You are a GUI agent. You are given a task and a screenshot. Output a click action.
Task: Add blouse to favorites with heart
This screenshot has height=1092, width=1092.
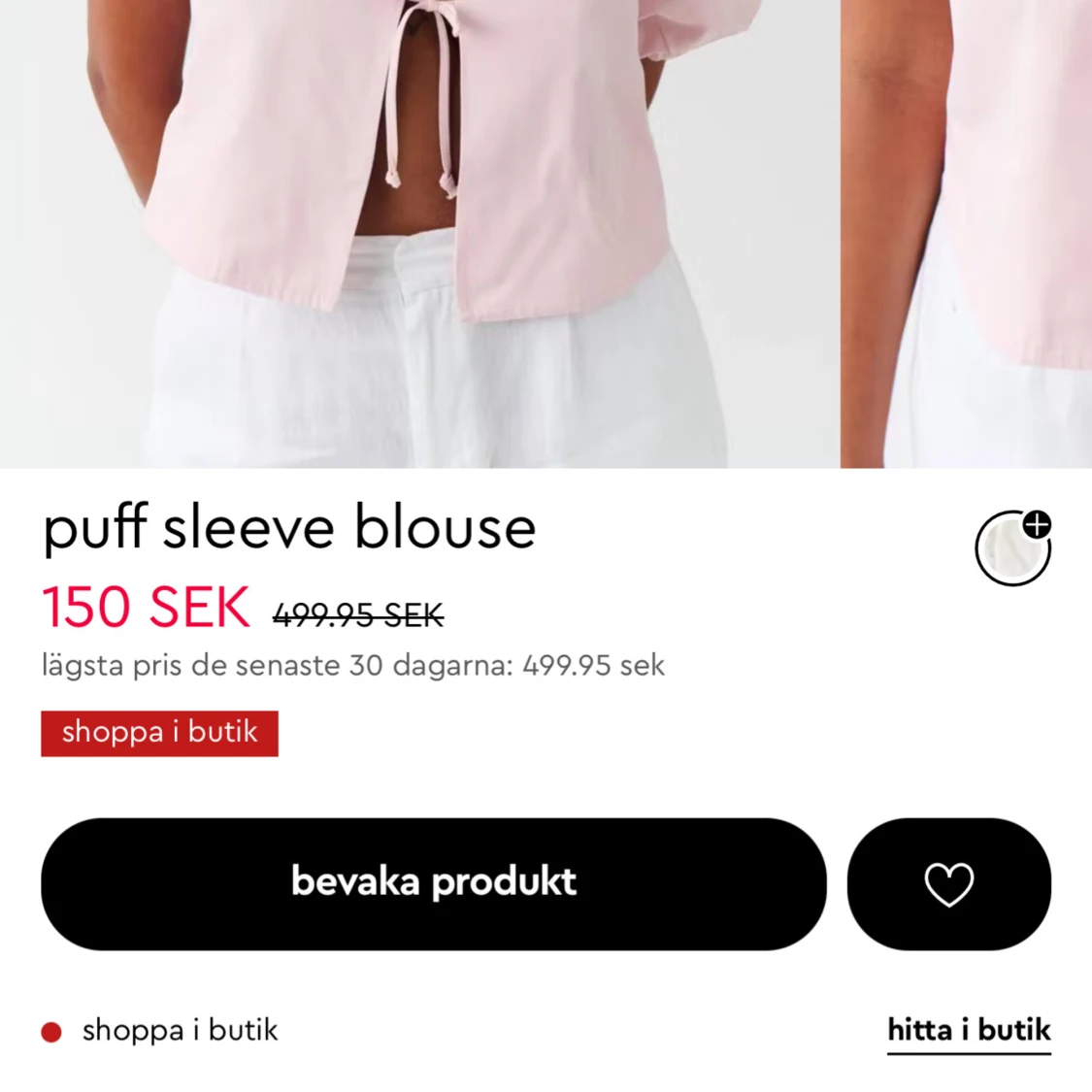(x=948, y=883)
